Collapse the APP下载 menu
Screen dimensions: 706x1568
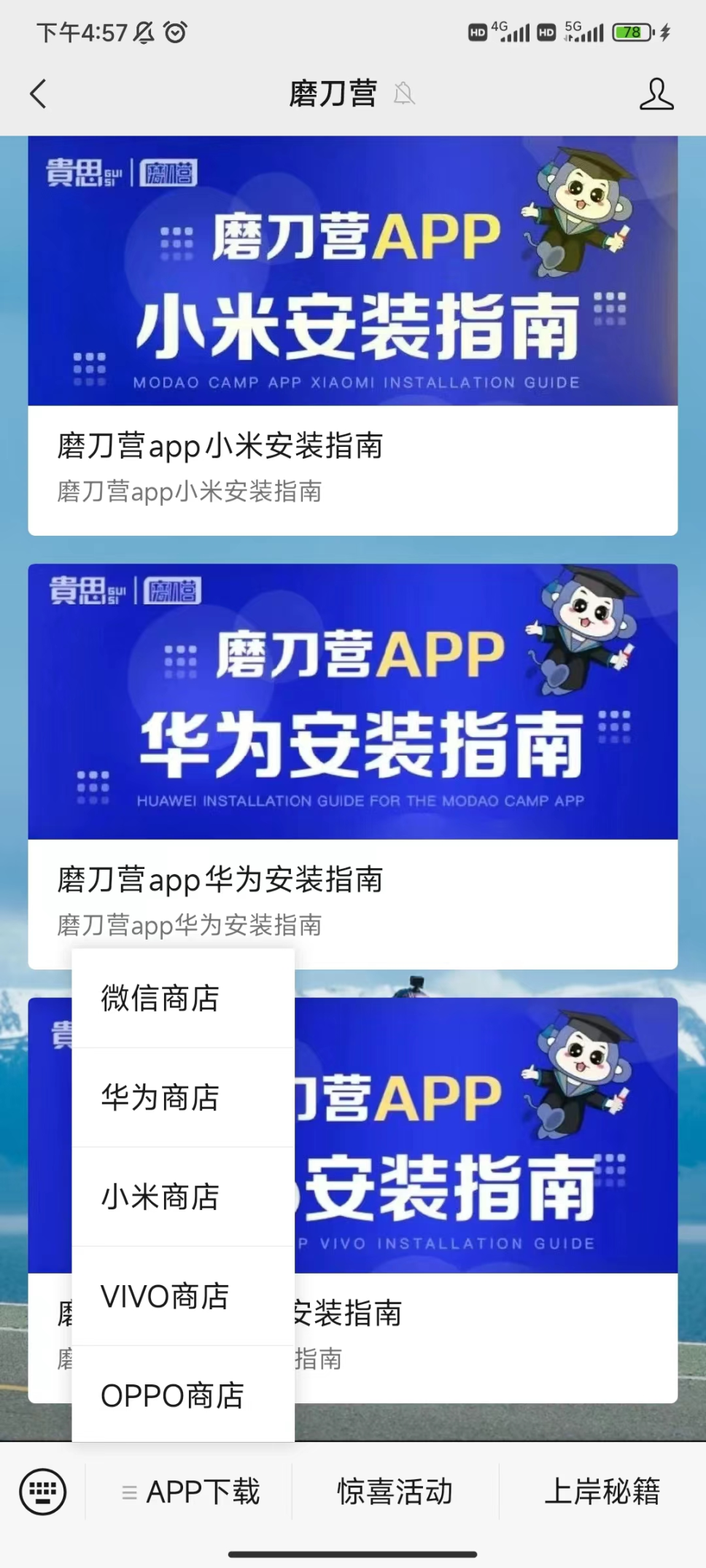190,1491
